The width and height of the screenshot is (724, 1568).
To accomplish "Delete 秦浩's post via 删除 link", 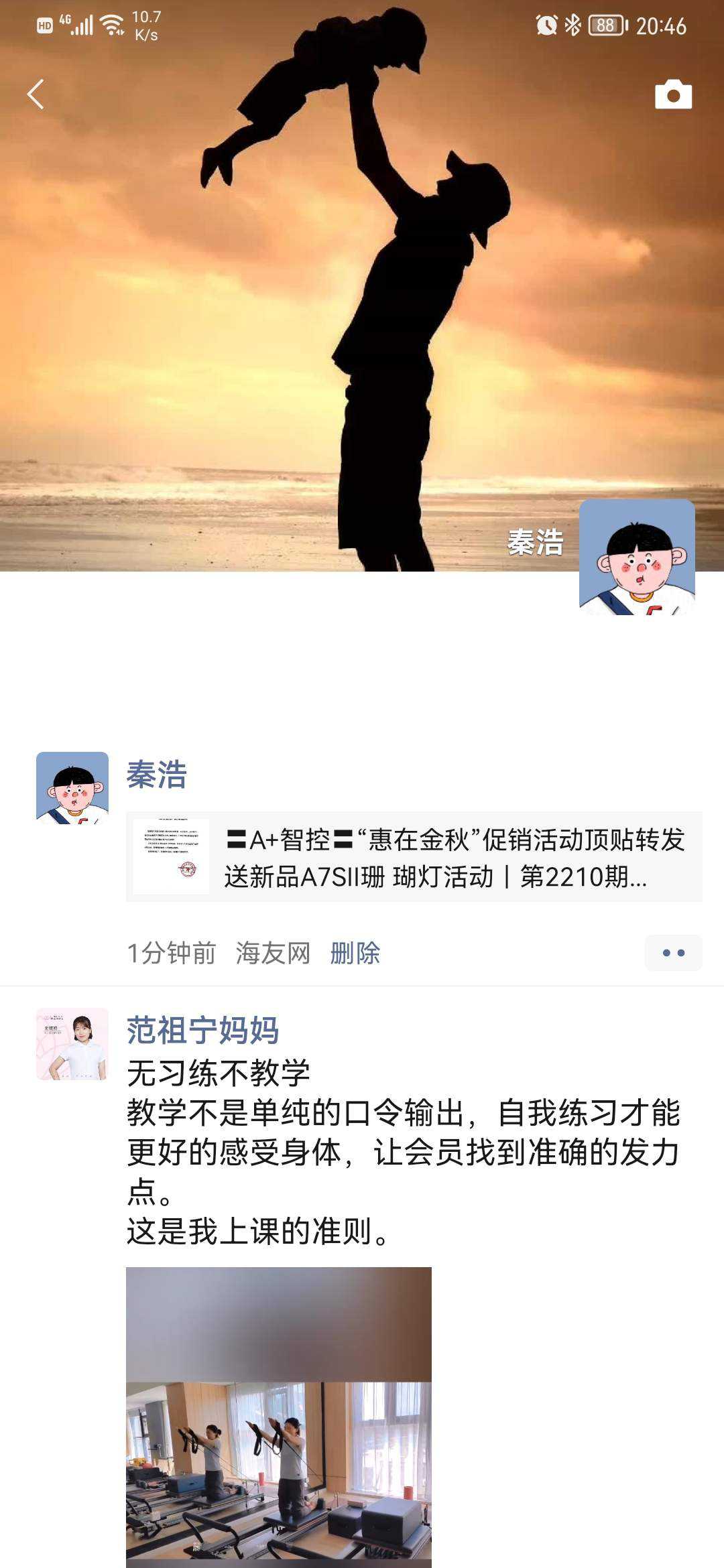I will [x=355, y=953].
